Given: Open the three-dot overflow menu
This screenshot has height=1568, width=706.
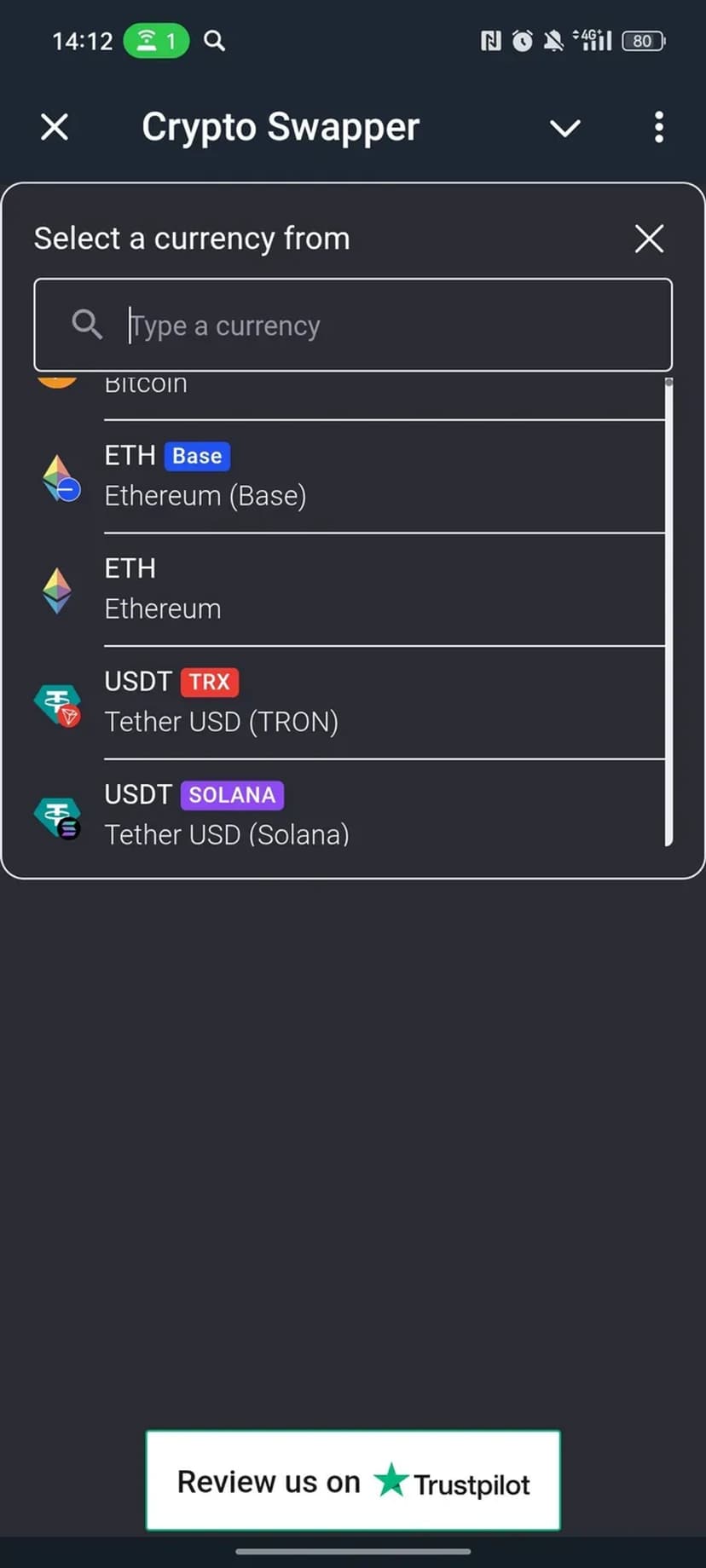Looking at the screenshot, I should pyautogui.click(x=658, y=127).
